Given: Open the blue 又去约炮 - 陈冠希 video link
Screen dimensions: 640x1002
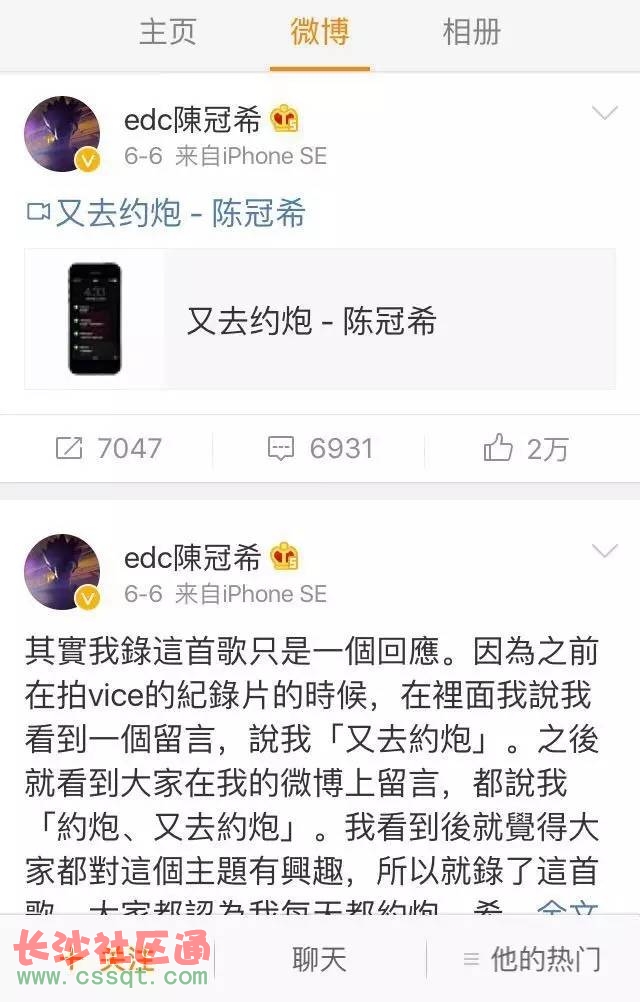Looking at the screenshot, I should tap(166, 213).
